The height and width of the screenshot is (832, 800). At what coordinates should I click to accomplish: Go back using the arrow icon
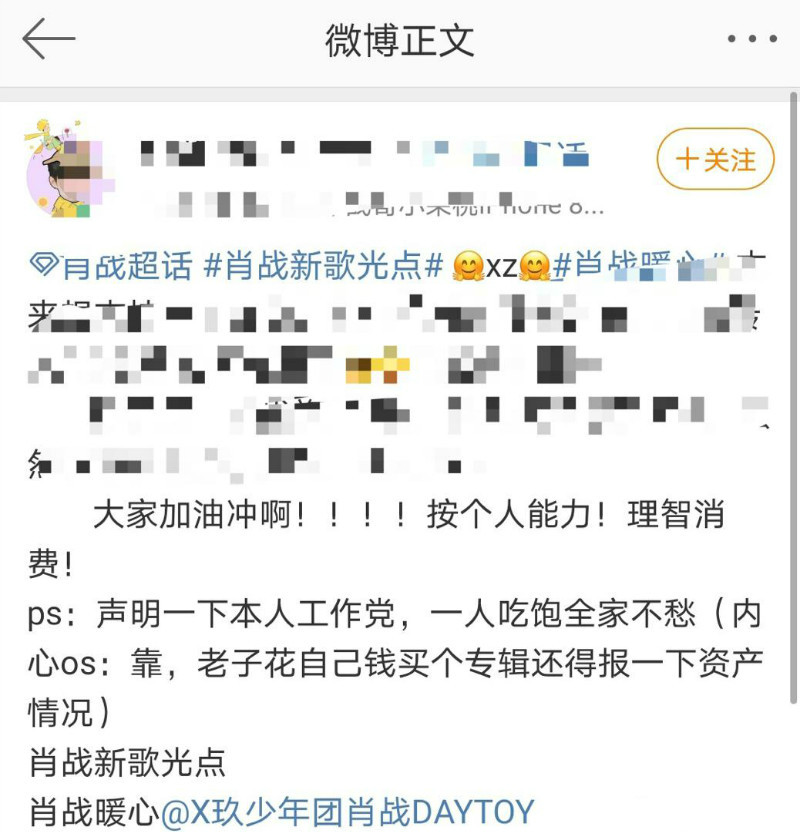point(48,40)
